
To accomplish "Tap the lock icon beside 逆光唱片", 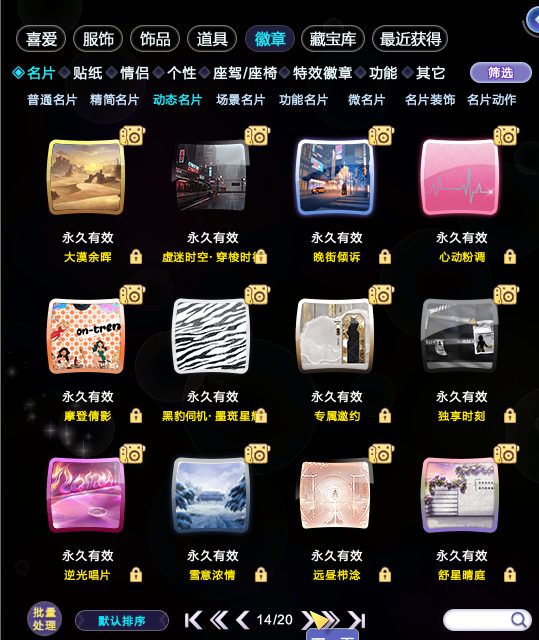I will (136, 575).
